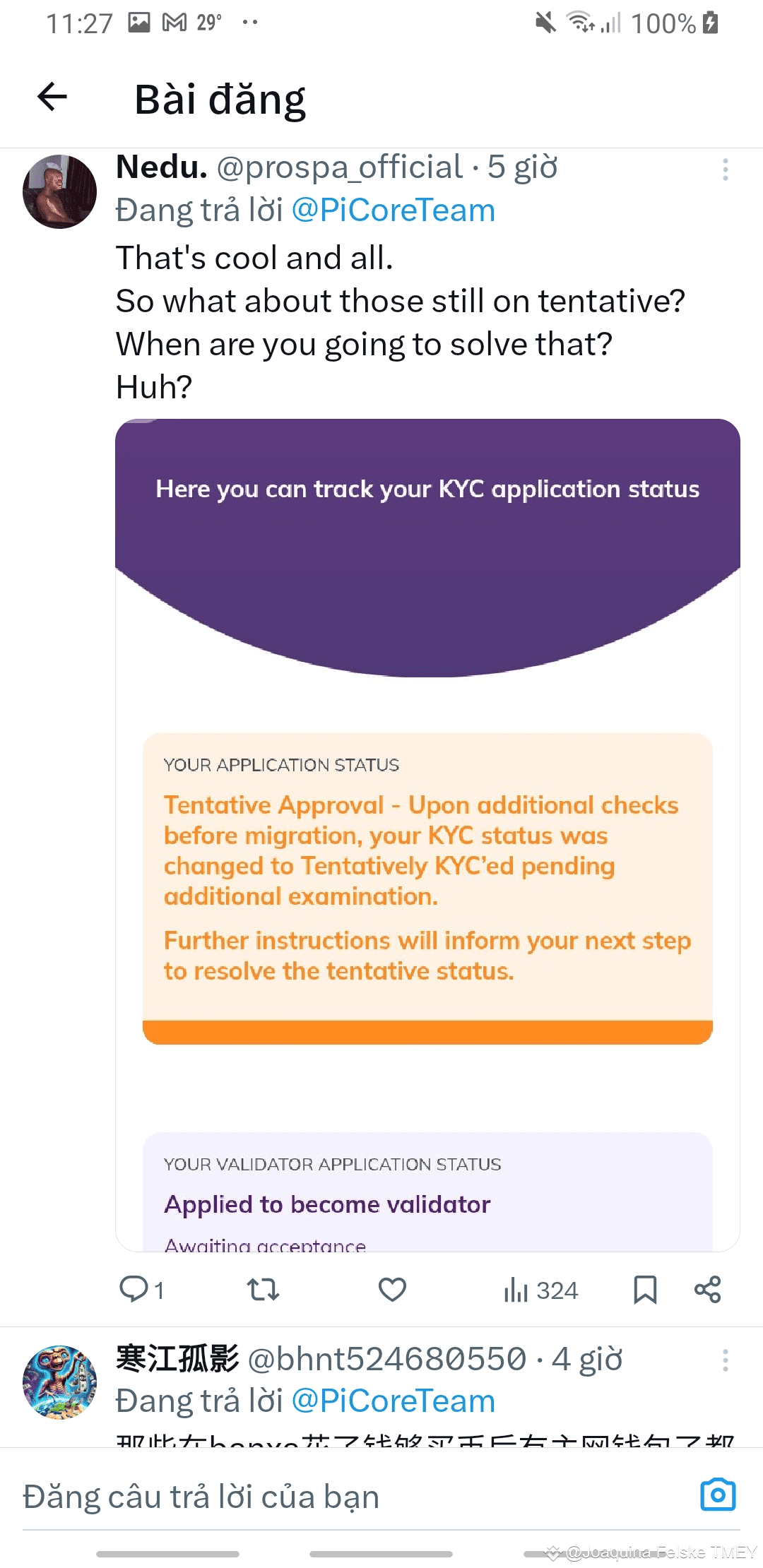763x1568 pixels.
Task: View analytics for Nedu.'s post
Action: [x=540, y=1290]
